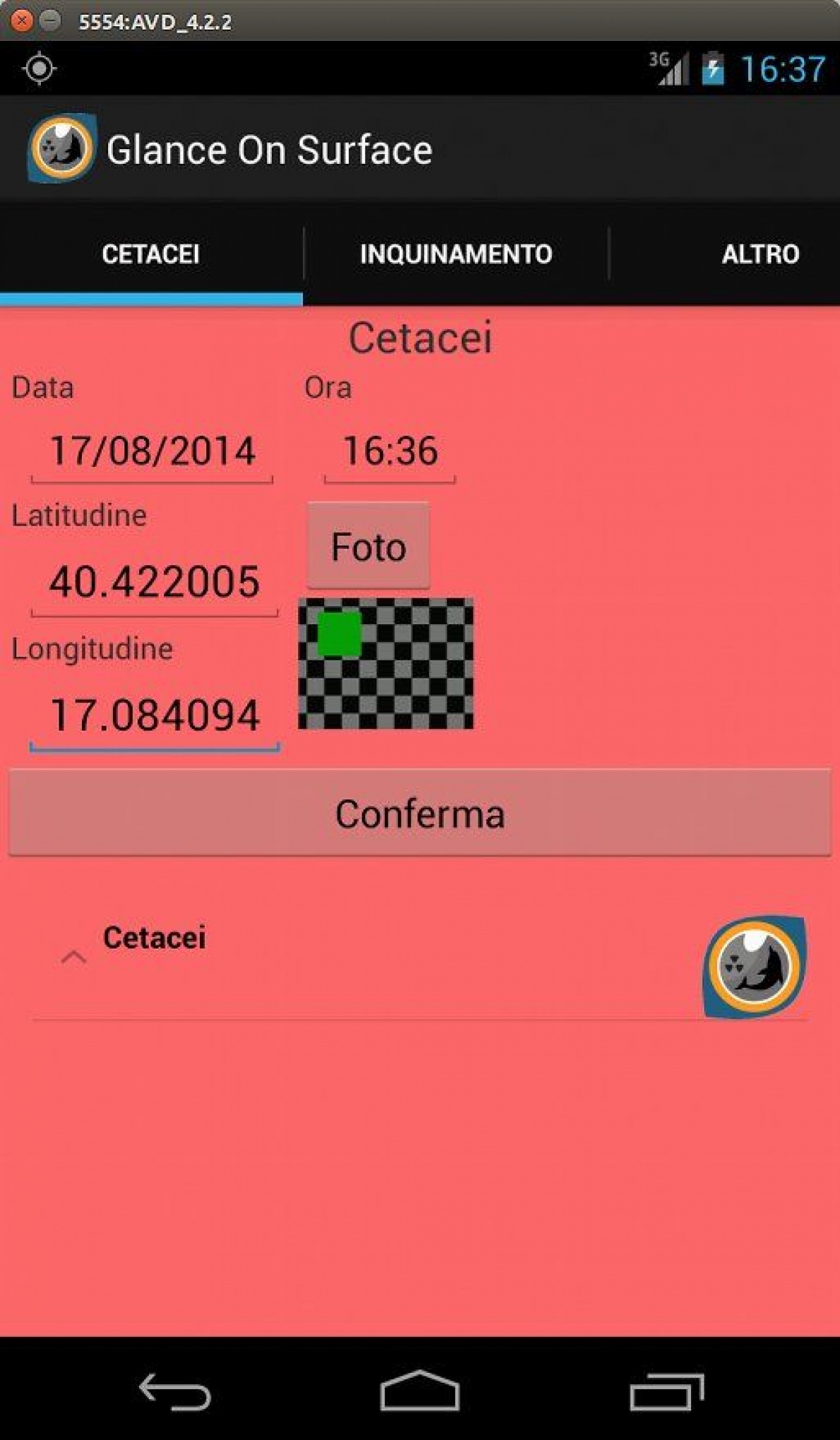Switch to the Inquinamento tab
The width and height of the screenshot is (840, 1440).
tap(456, 254)
